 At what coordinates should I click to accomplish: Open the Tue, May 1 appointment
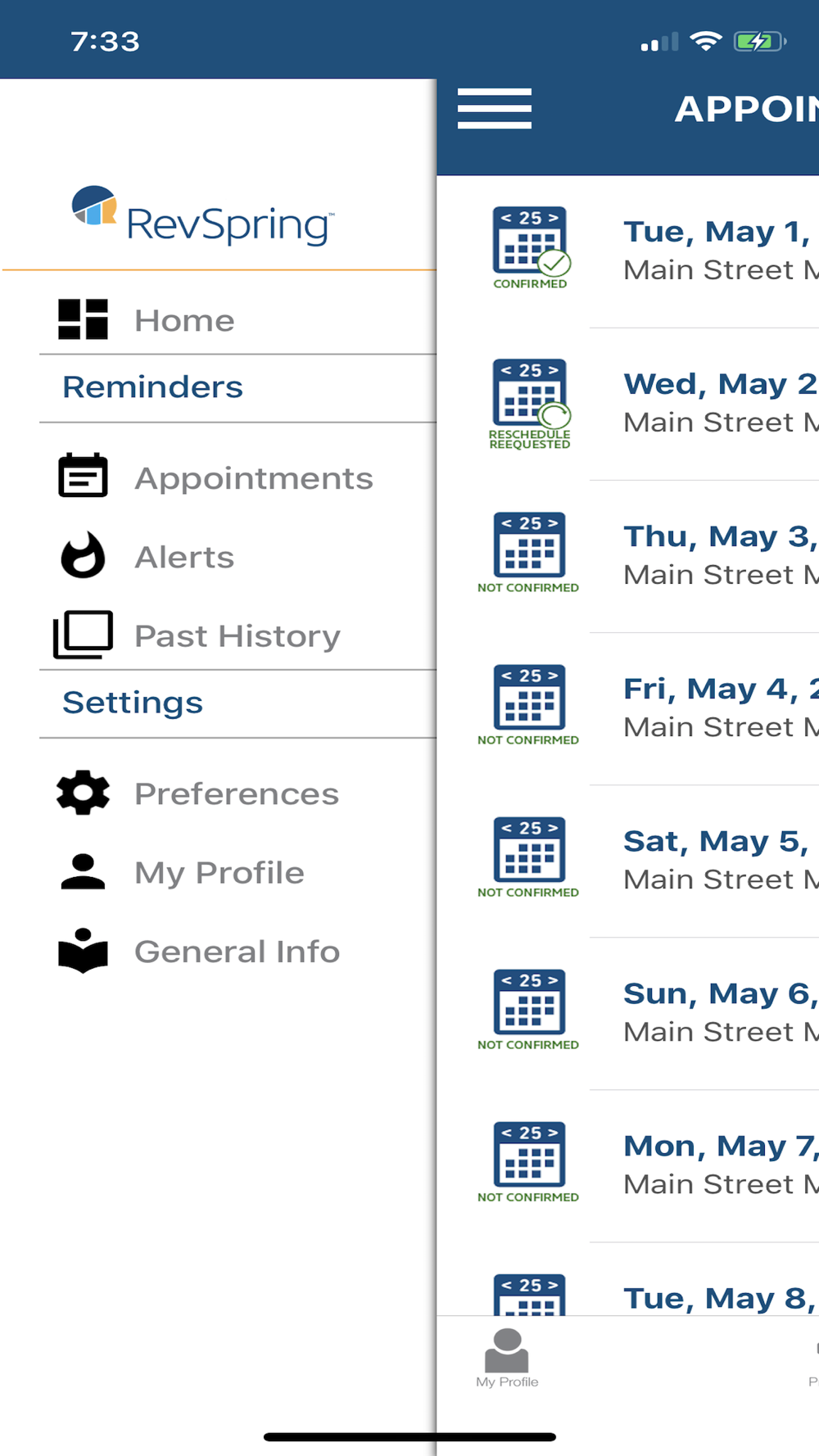tap(628, 251)
